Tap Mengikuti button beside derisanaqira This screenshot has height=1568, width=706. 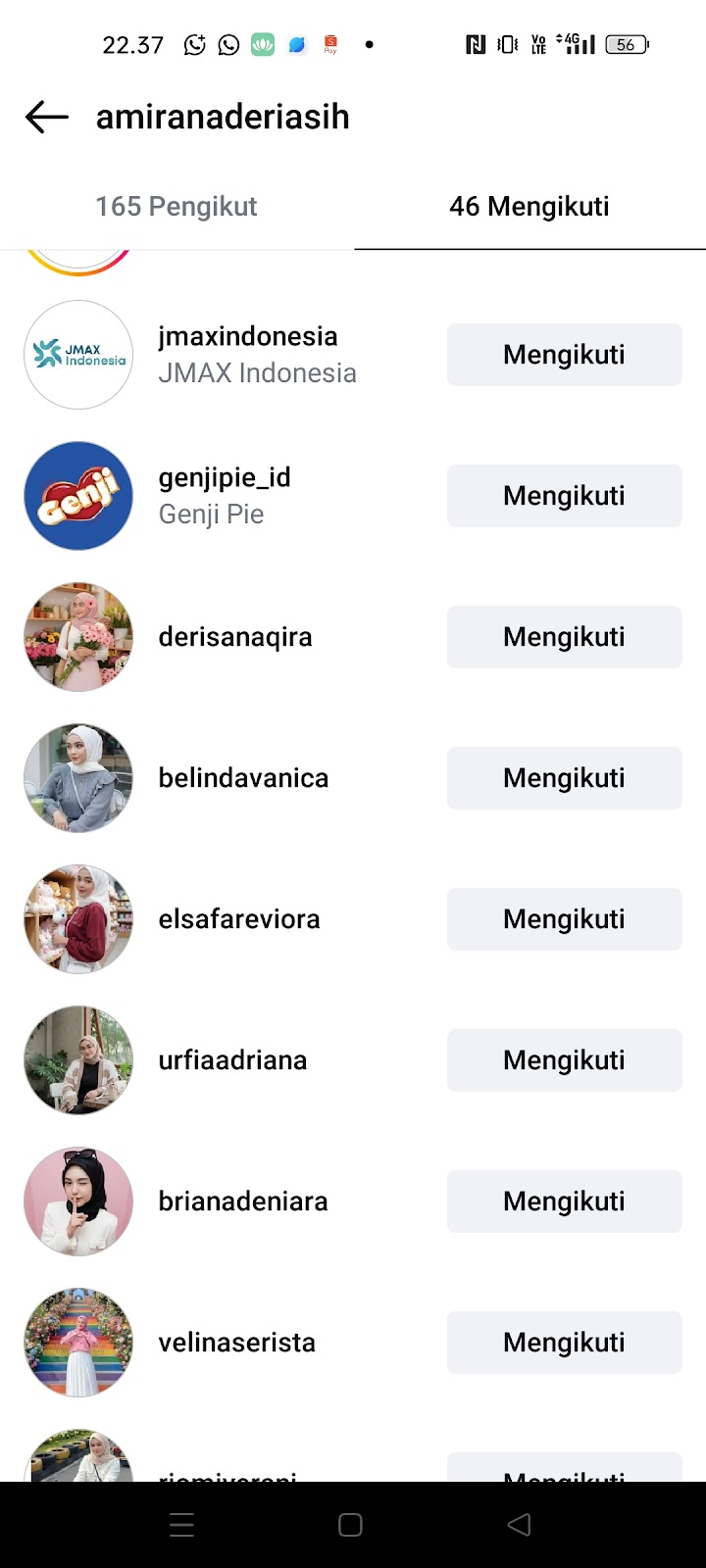pos(564,637)
